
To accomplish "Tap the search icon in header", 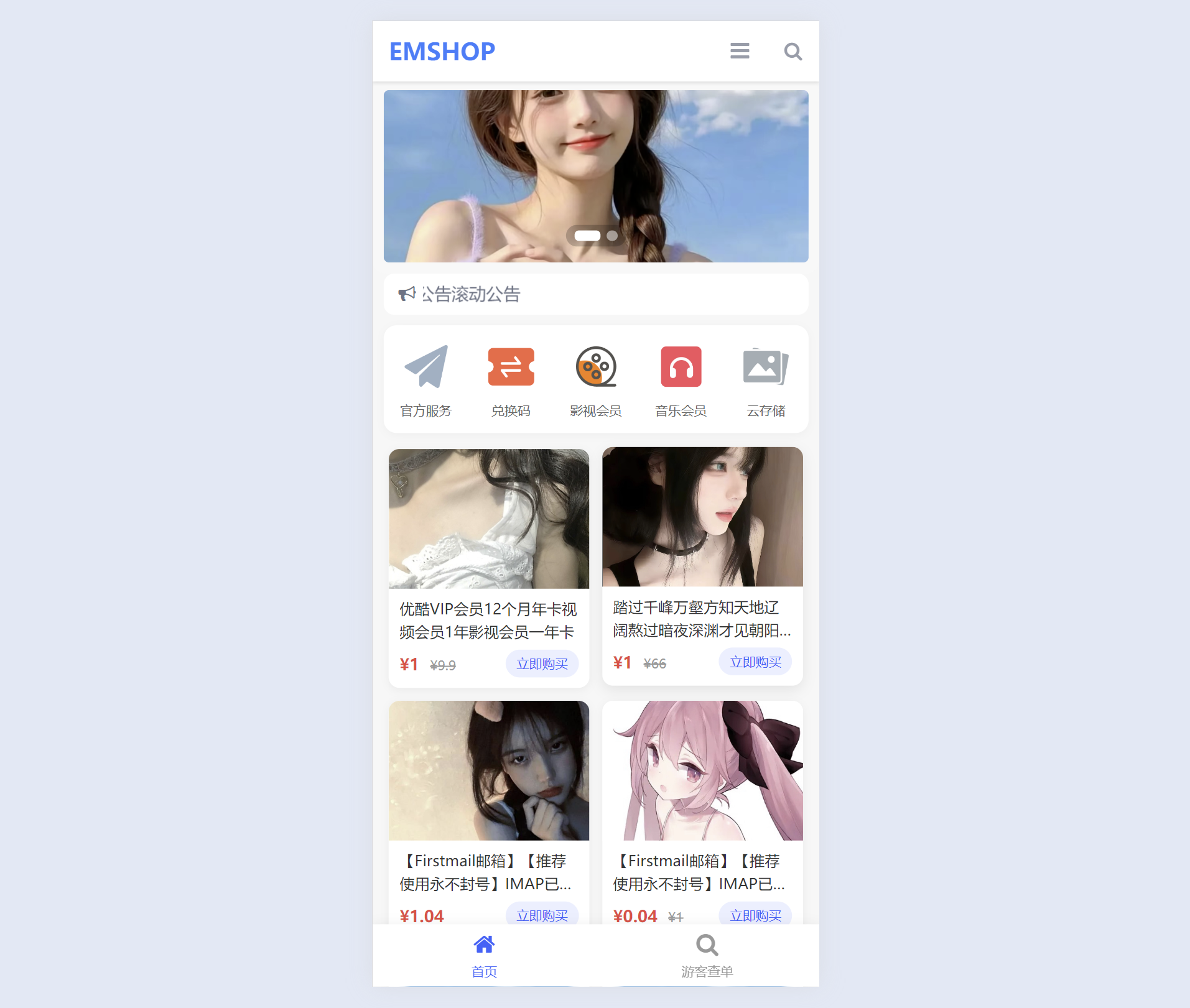I will [x=793, y=51].
